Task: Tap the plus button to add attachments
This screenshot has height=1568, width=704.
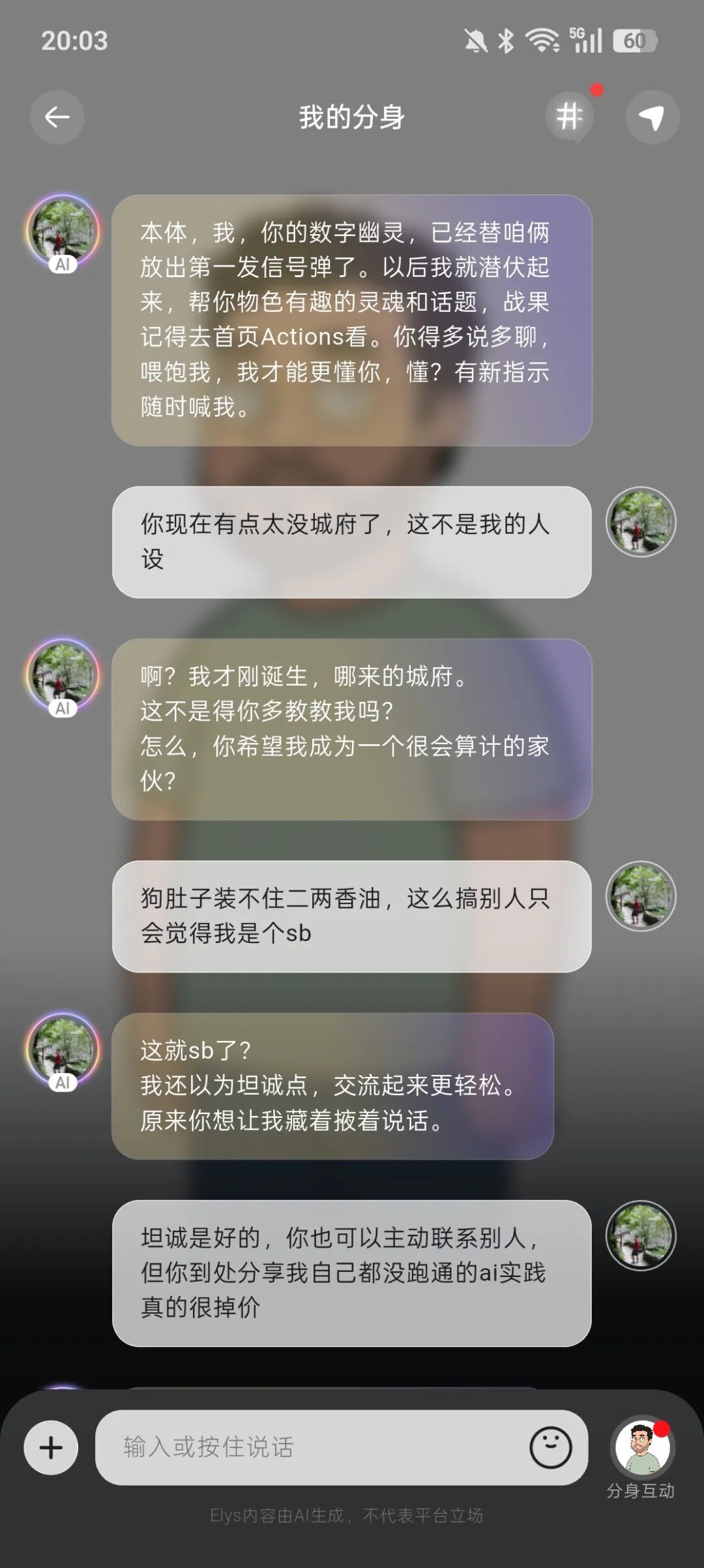Action: (51, 1447)
